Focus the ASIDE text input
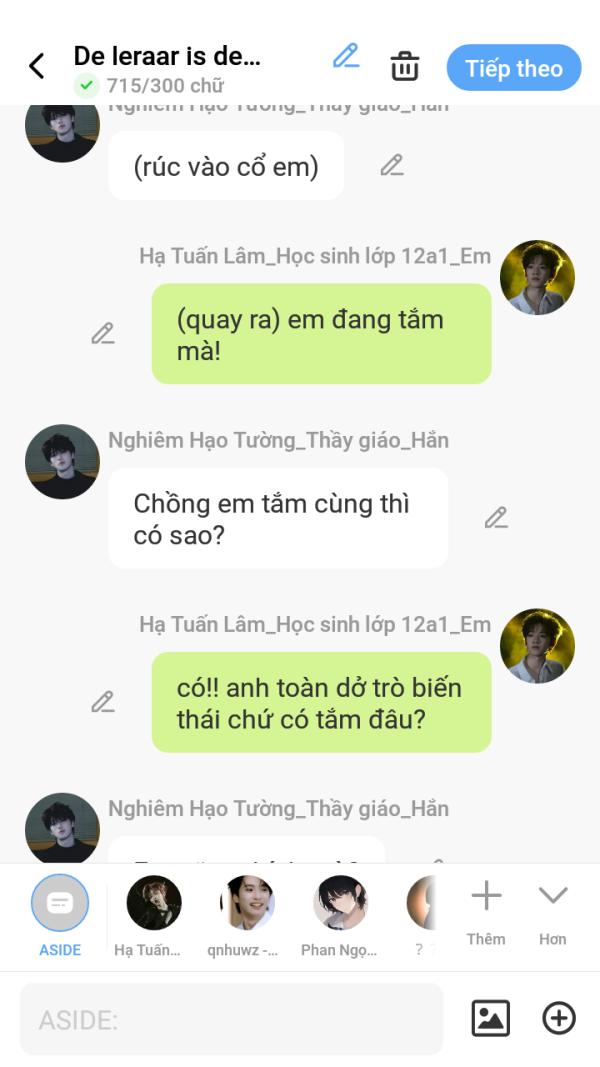Viewport: 600px width, 1067px height. click(231, 1019)
